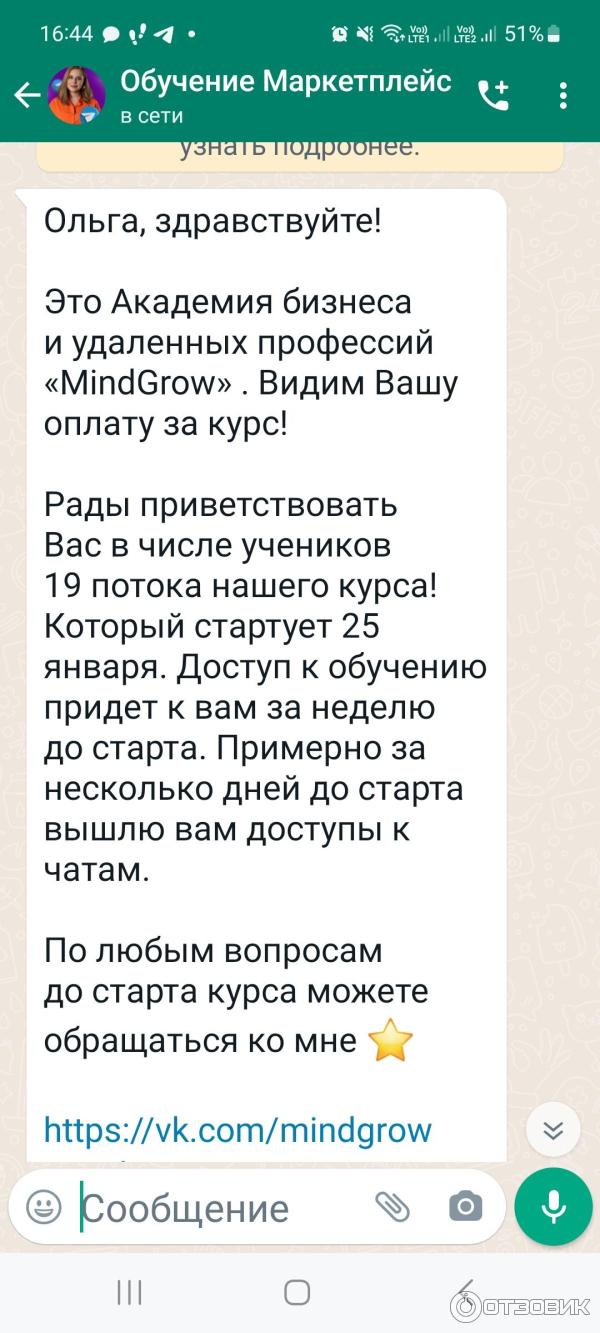Open the vk.com/mindgrow link

[238, 1130]
